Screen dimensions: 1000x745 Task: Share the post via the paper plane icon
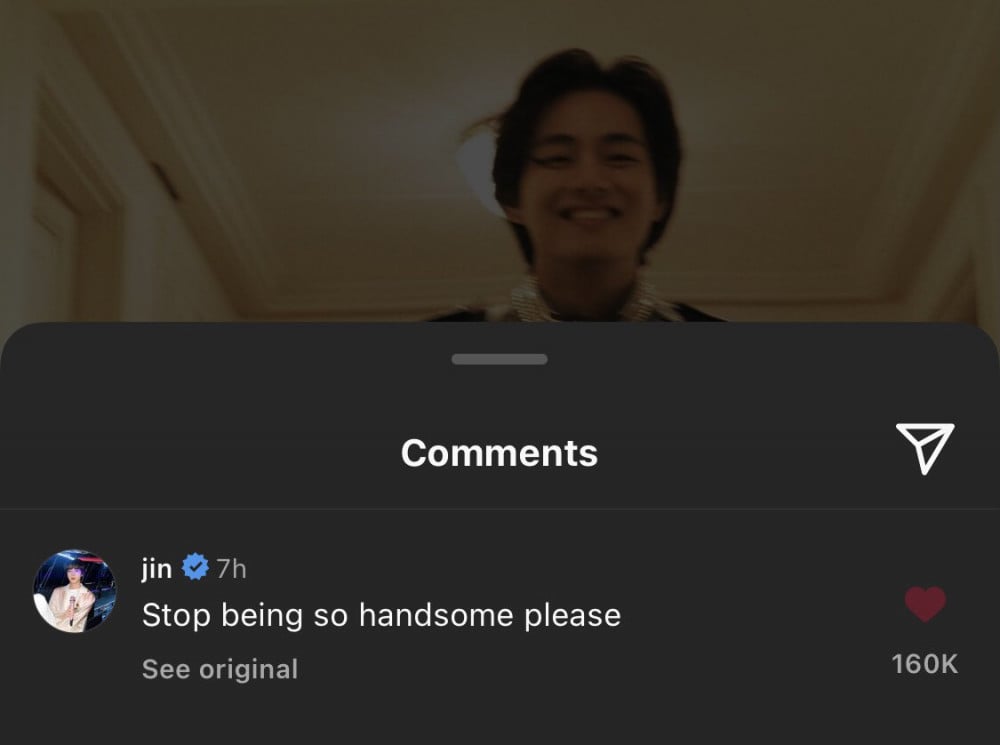click(924, 448)
